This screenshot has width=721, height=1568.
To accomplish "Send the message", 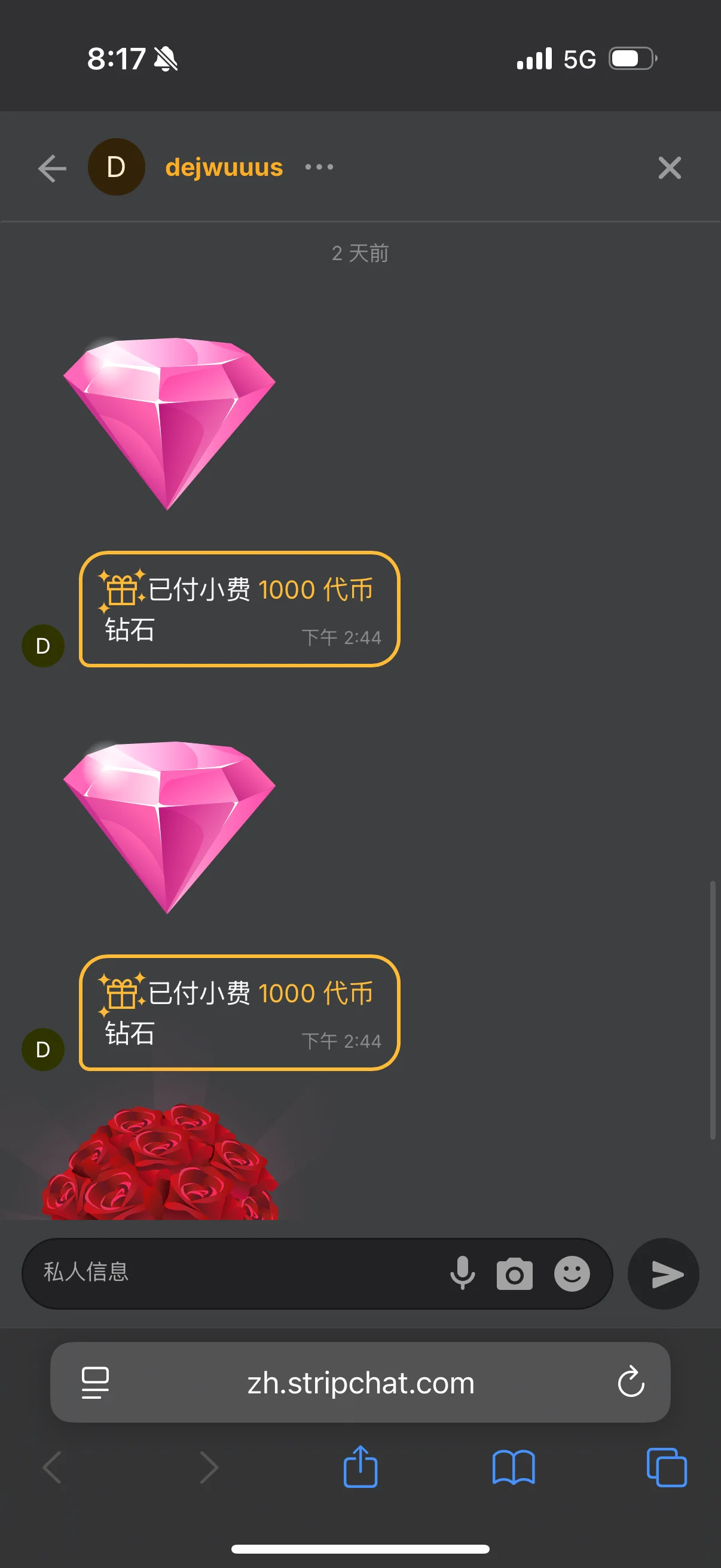I will pyautogui.click(x=663, y=1273).
